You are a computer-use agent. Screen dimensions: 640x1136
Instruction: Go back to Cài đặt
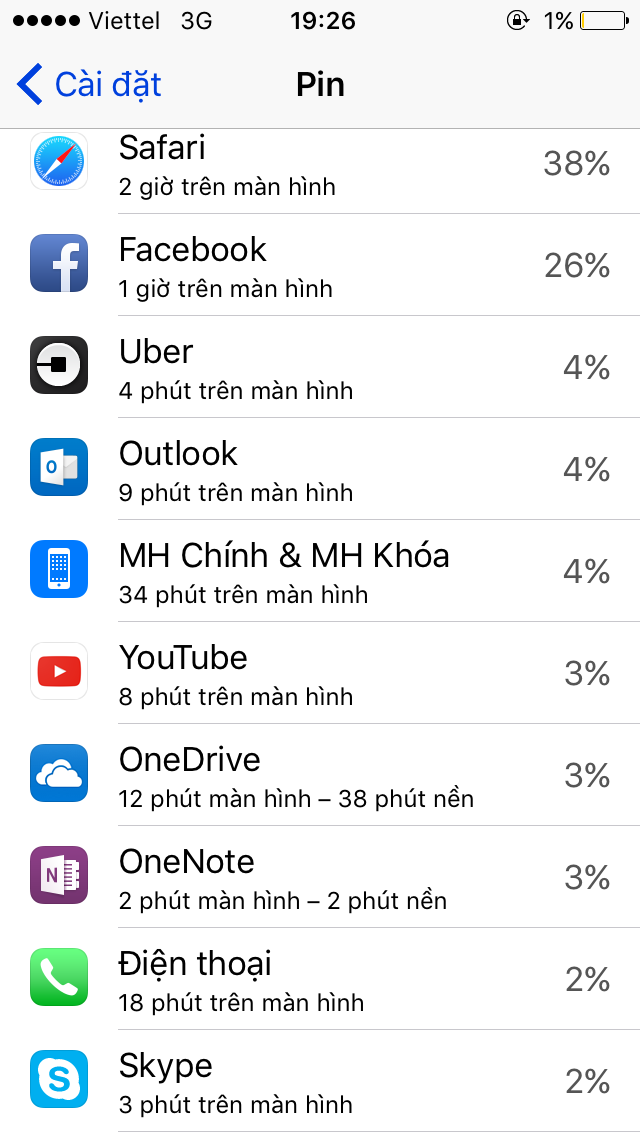tap(88, 84)
